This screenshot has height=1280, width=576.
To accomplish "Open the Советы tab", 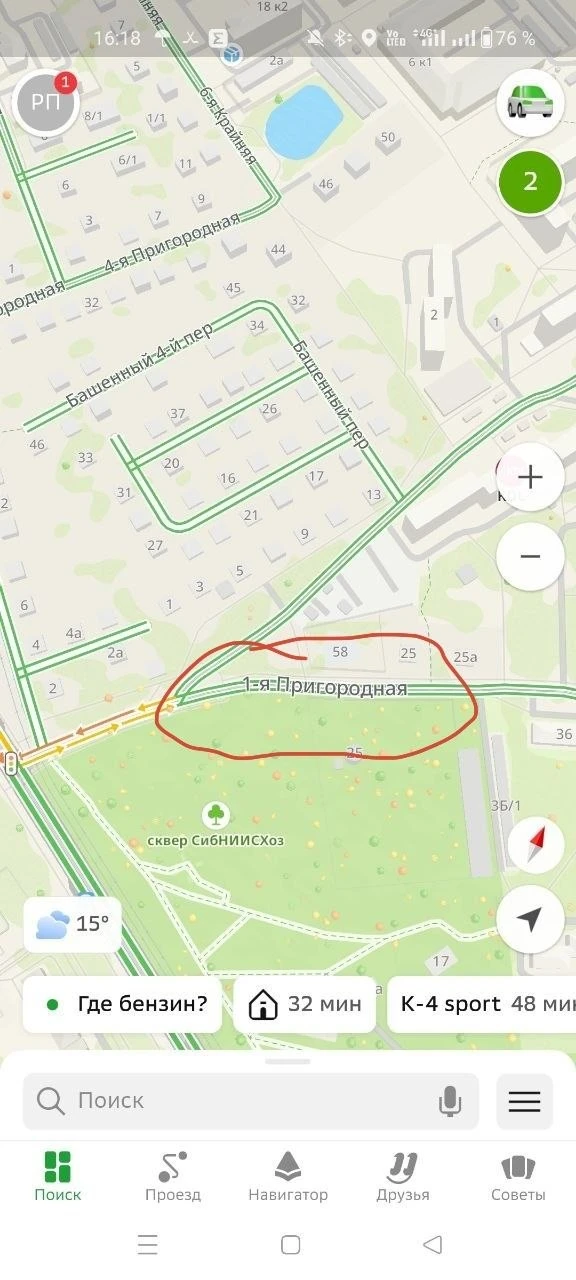I will point(518,1177).
